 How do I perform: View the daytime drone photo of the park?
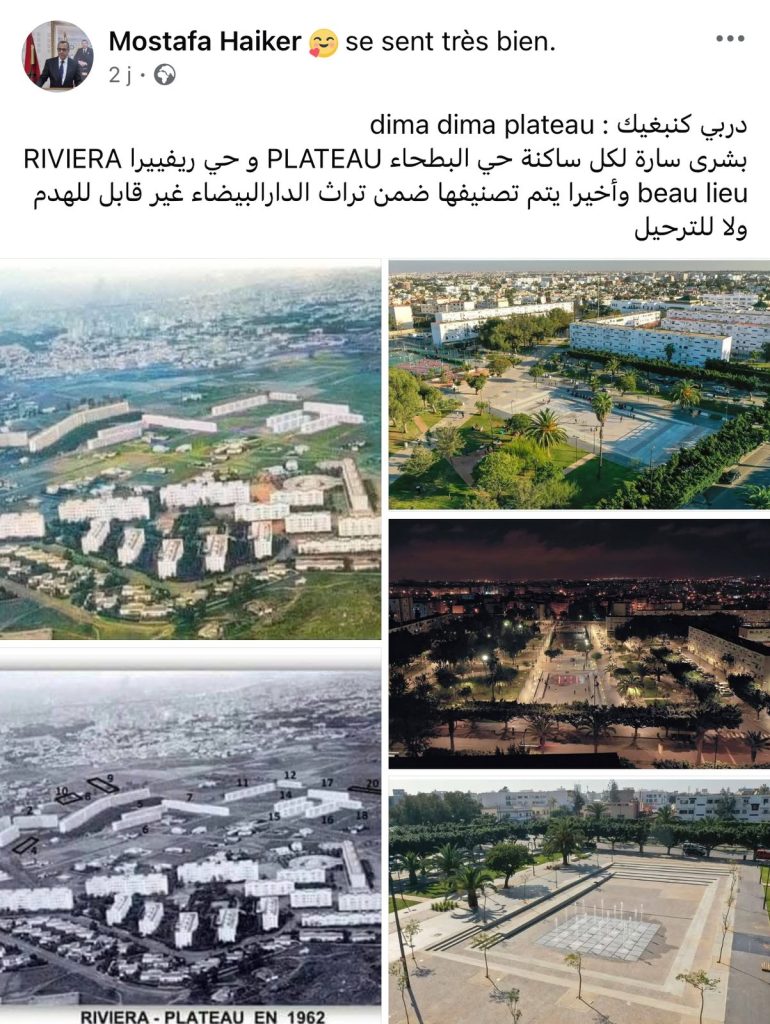click(579, 385)
